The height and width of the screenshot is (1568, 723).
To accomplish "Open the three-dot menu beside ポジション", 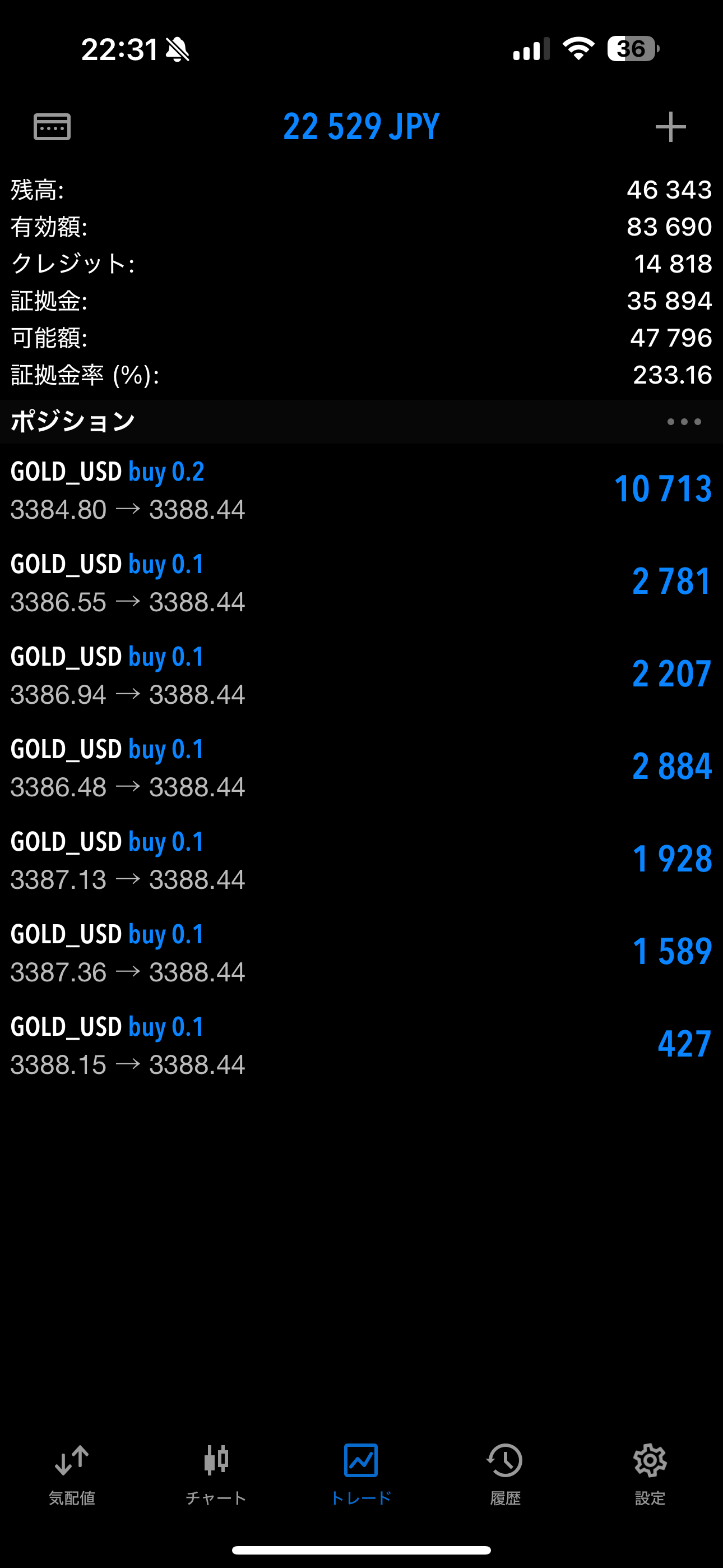I will (x=684, y=421).
